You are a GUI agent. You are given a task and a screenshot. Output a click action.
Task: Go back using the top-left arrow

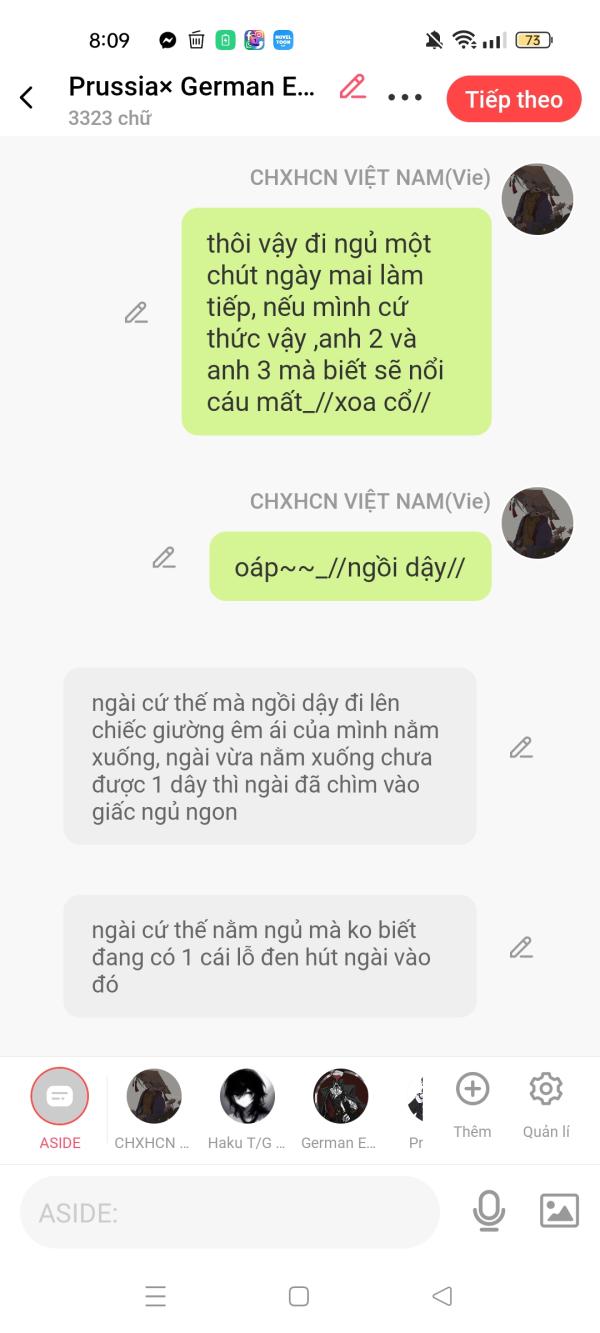tap(27, 97)
